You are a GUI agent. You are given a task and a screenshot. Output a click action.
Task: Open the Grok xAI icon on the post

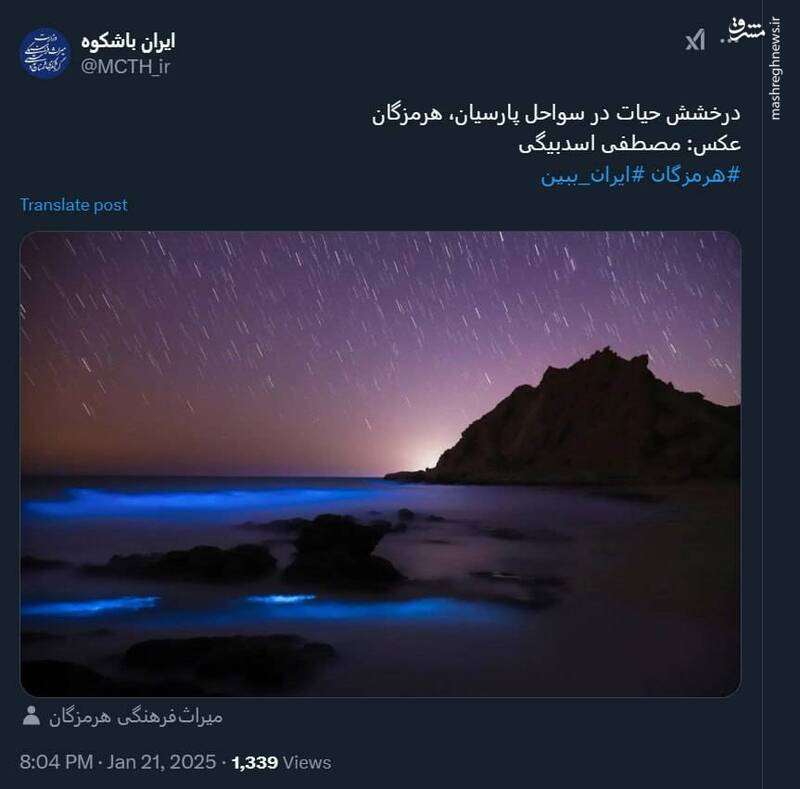click(x=695, y=41)
